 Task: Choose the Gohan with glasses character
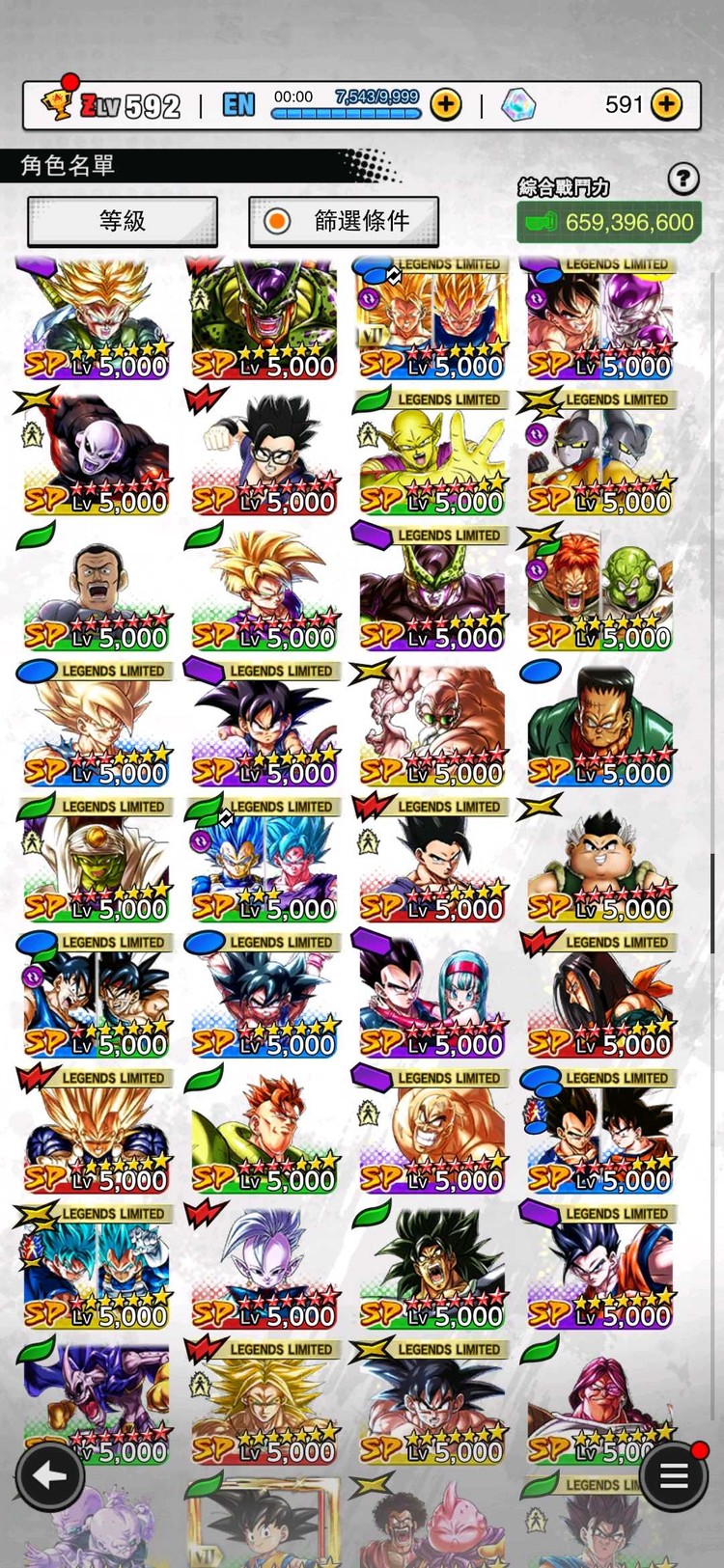click(x=264, y=454)
